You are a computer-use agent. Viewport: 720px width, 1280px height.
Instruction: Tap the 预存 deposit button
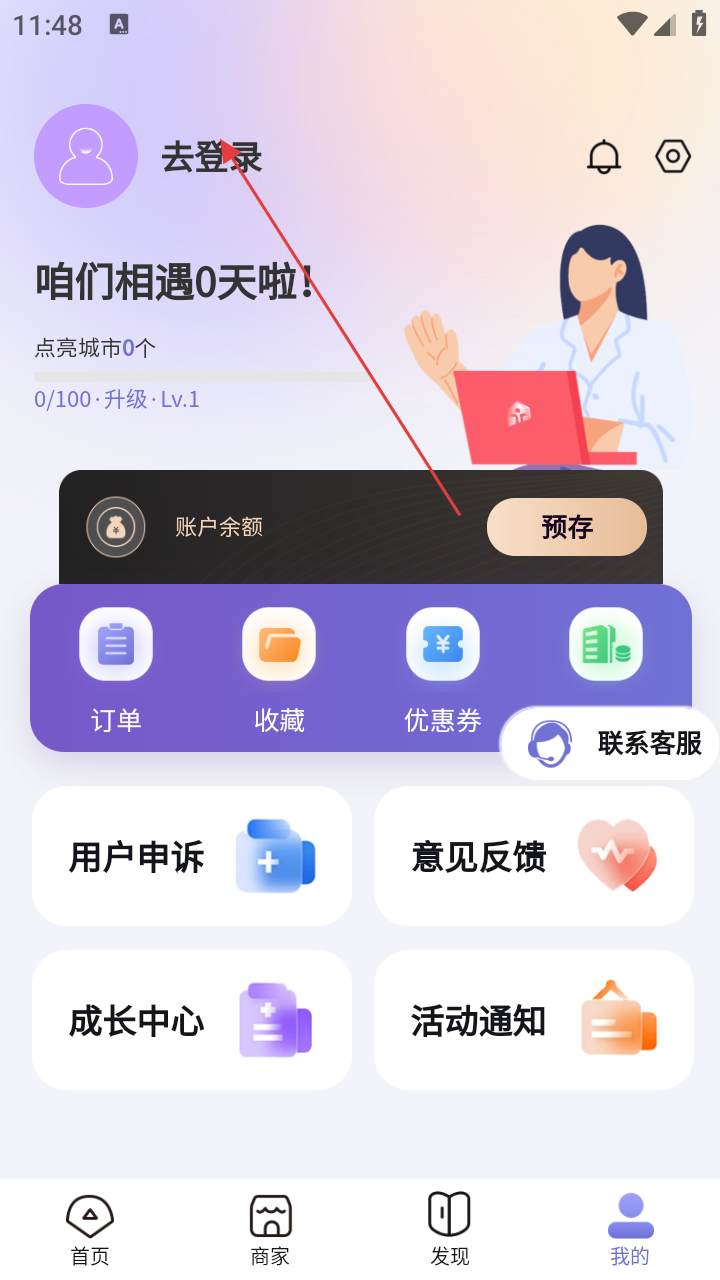[x=566, y=527]
